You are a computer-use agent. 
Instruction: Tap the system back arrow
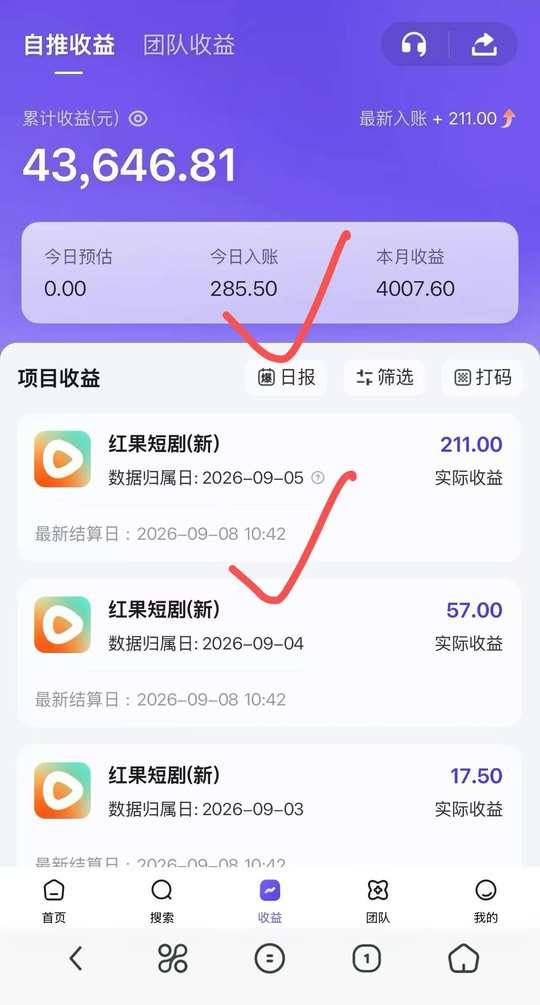point(76,959)
